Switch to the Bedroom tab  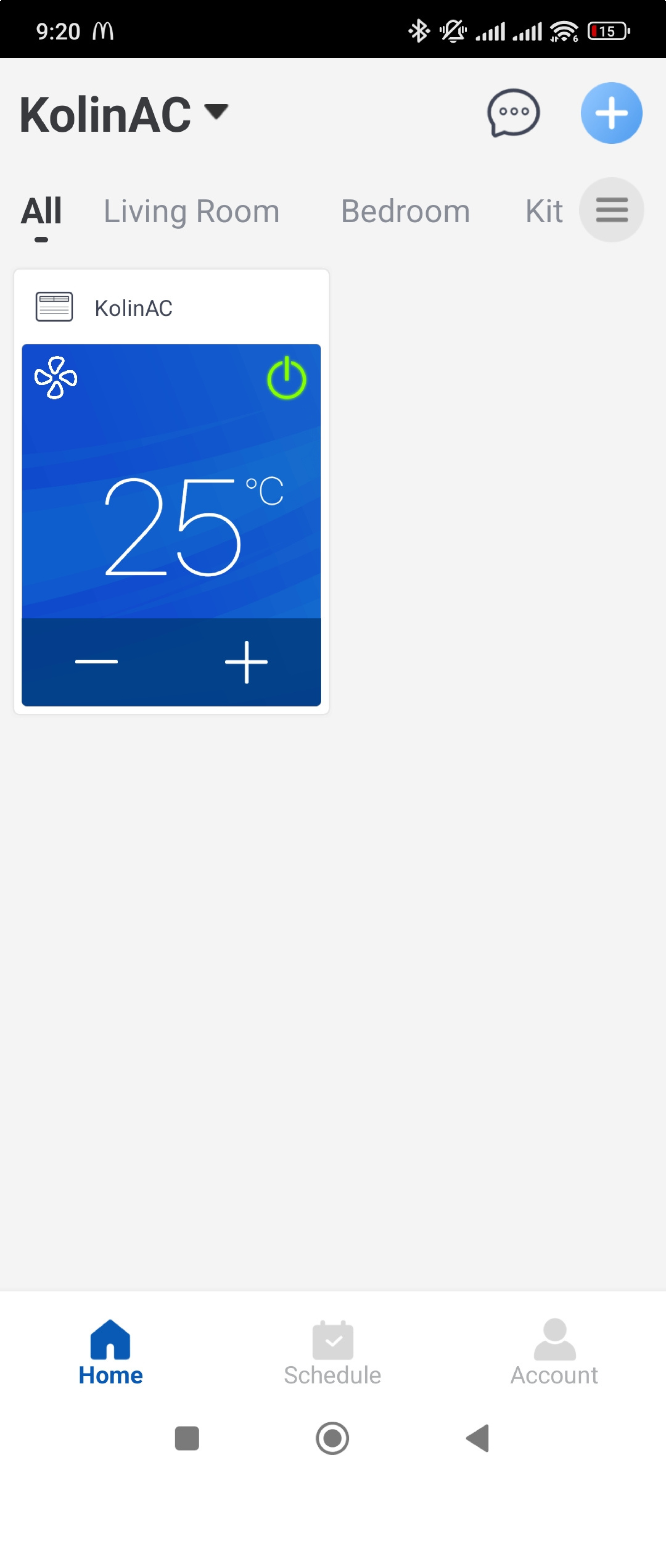click(x=405, y=211)
